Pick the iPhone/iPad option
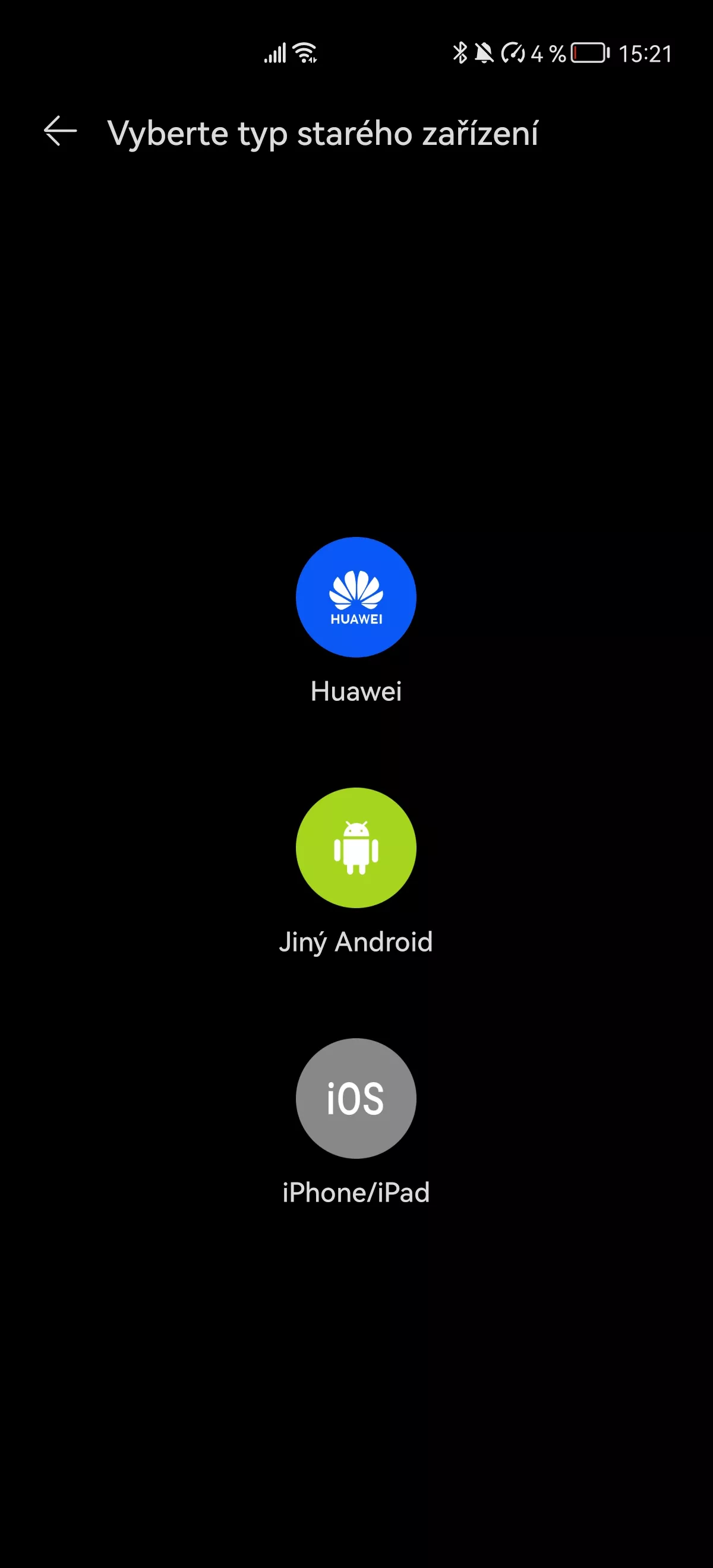This screenshot has height=1568, width=713. (356, 1099)
